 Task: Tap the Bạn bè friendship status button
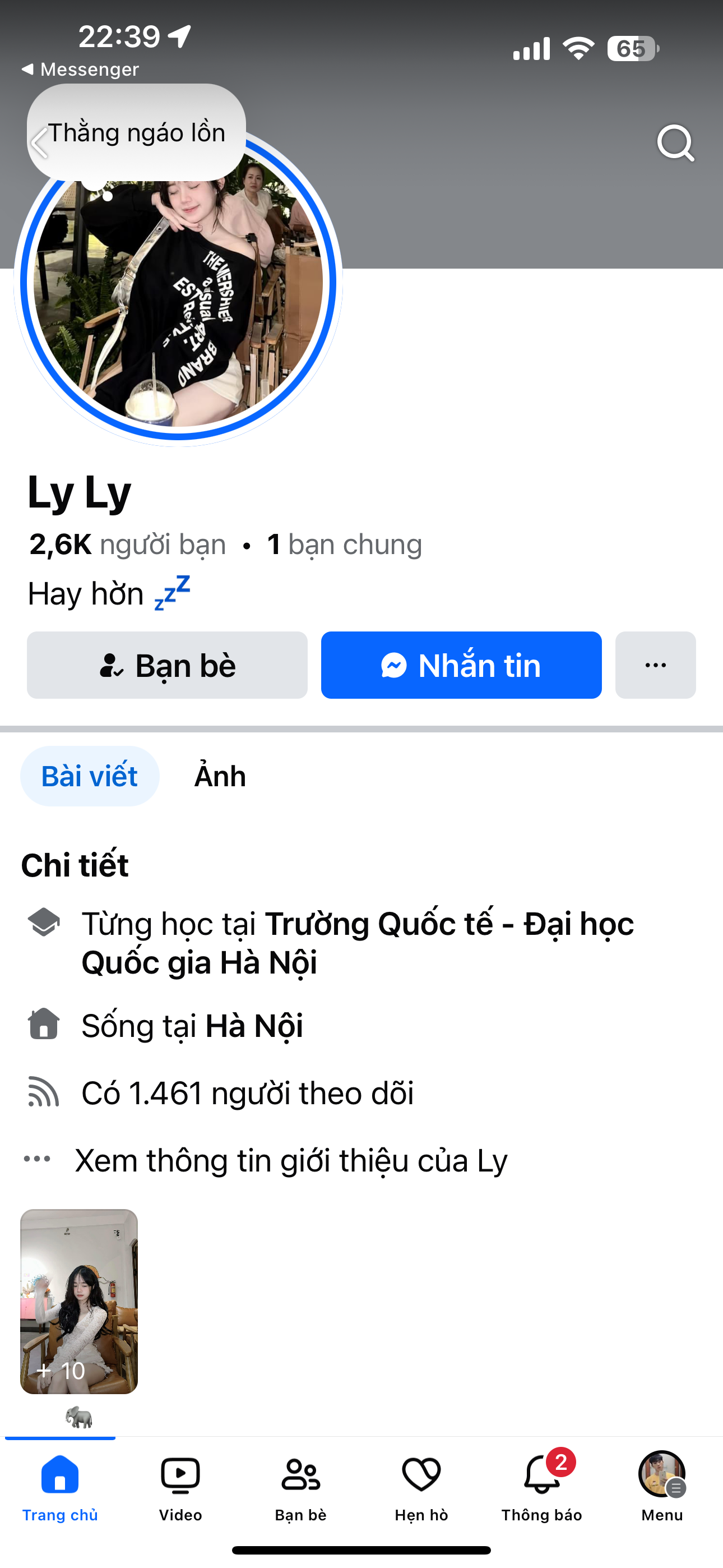(167, 665)
